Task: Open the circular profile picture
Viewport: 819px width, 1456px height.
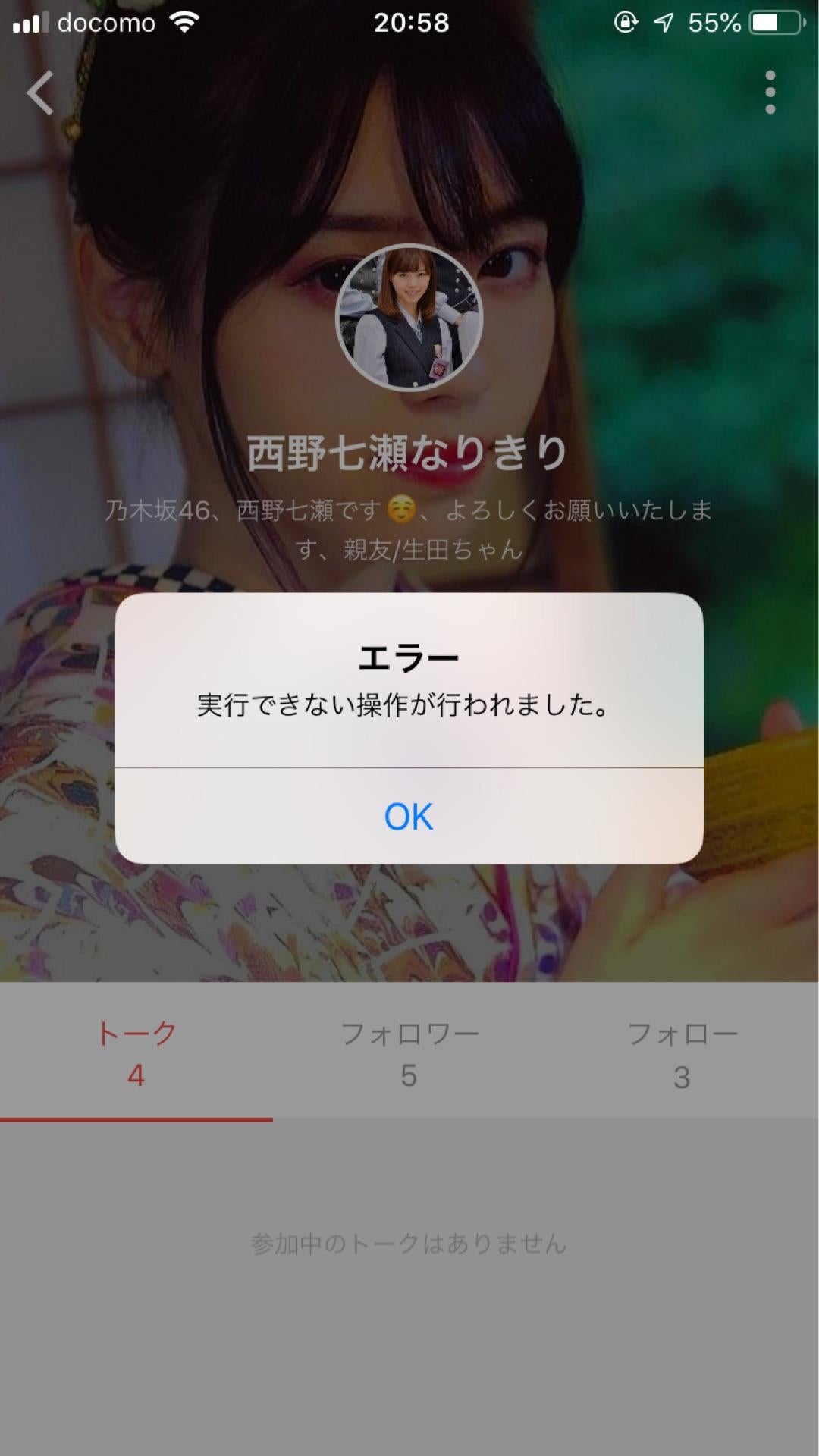Action: click(409, 317)
